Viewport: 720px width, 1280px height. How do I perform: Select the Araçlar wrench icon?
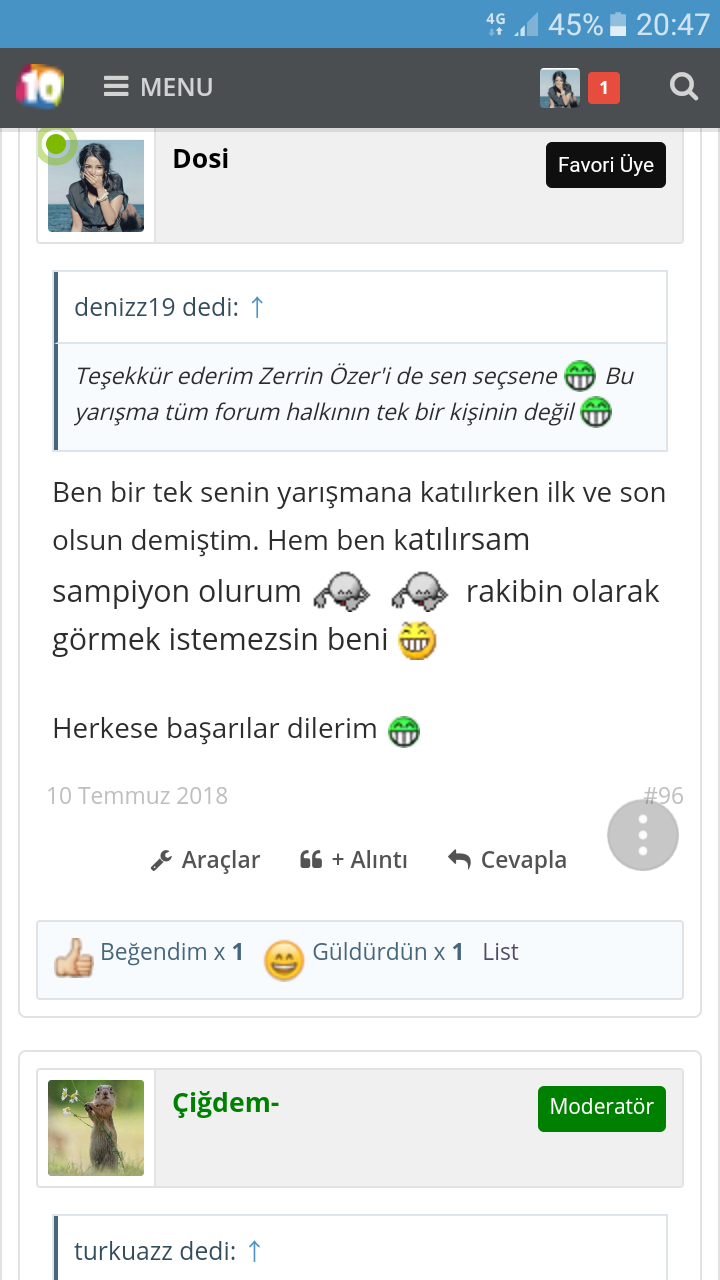[x=163, y=859]
